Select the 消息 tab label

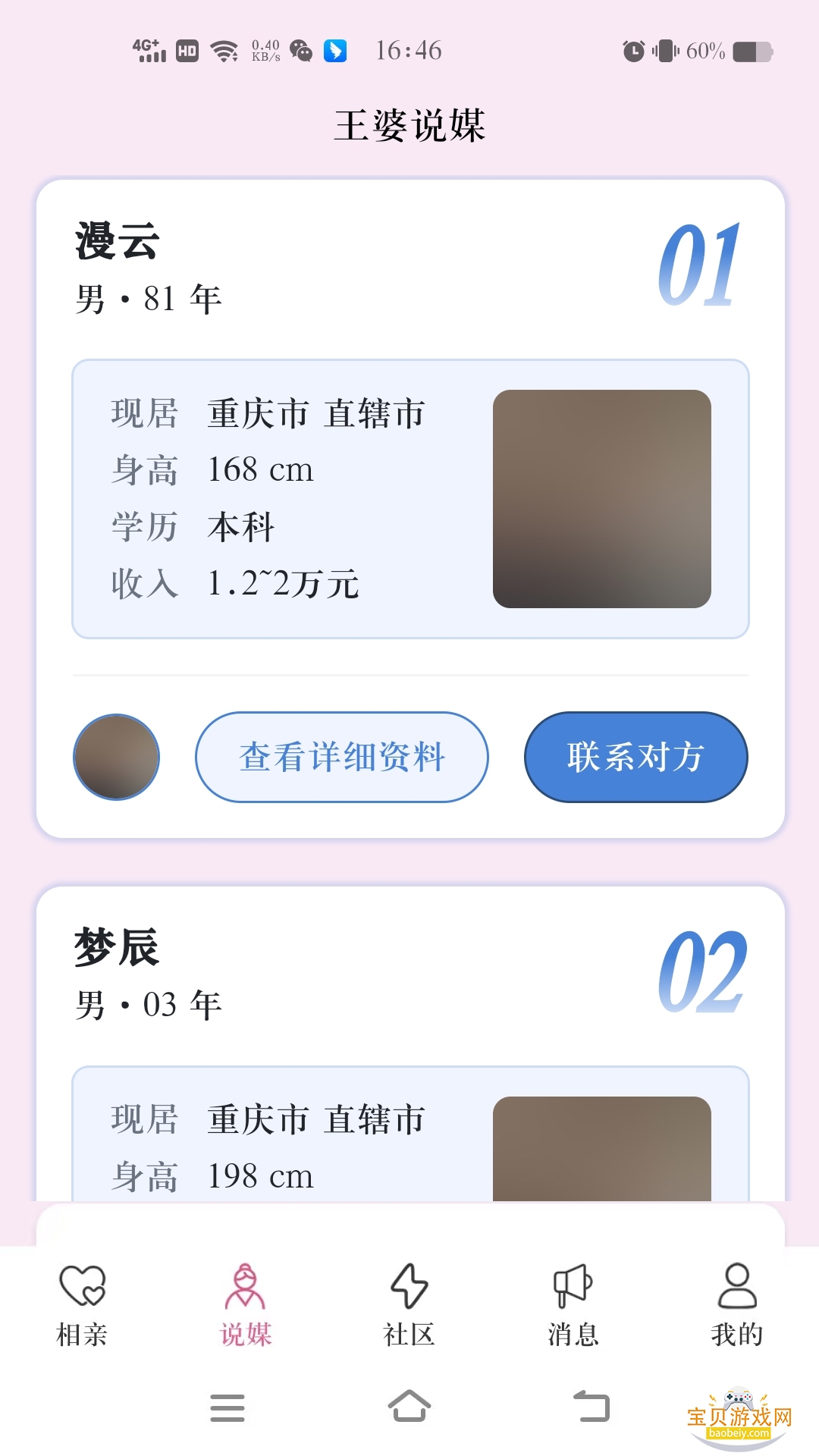[573, 1333]
